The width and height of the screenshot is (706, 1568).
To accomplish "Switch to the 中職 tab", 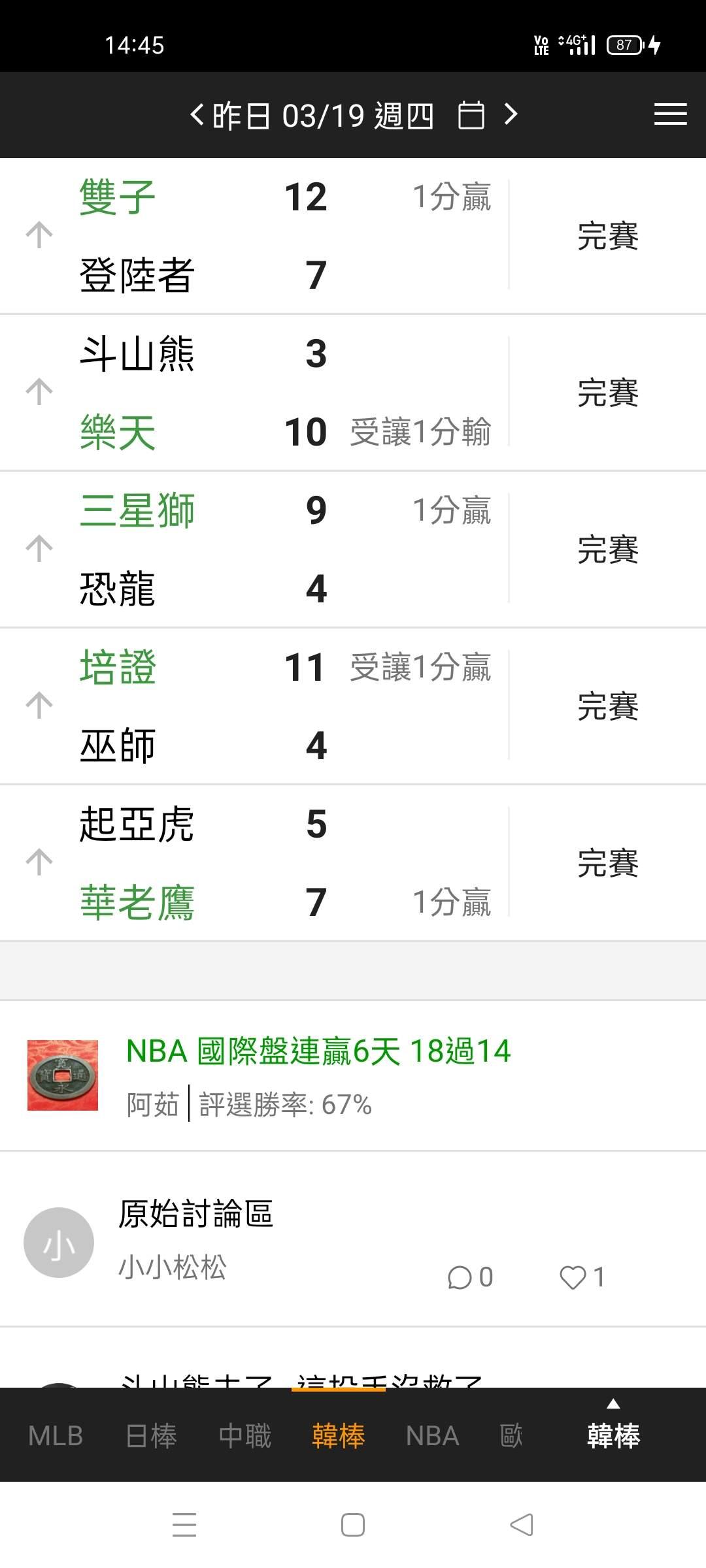I will 244,1436.
